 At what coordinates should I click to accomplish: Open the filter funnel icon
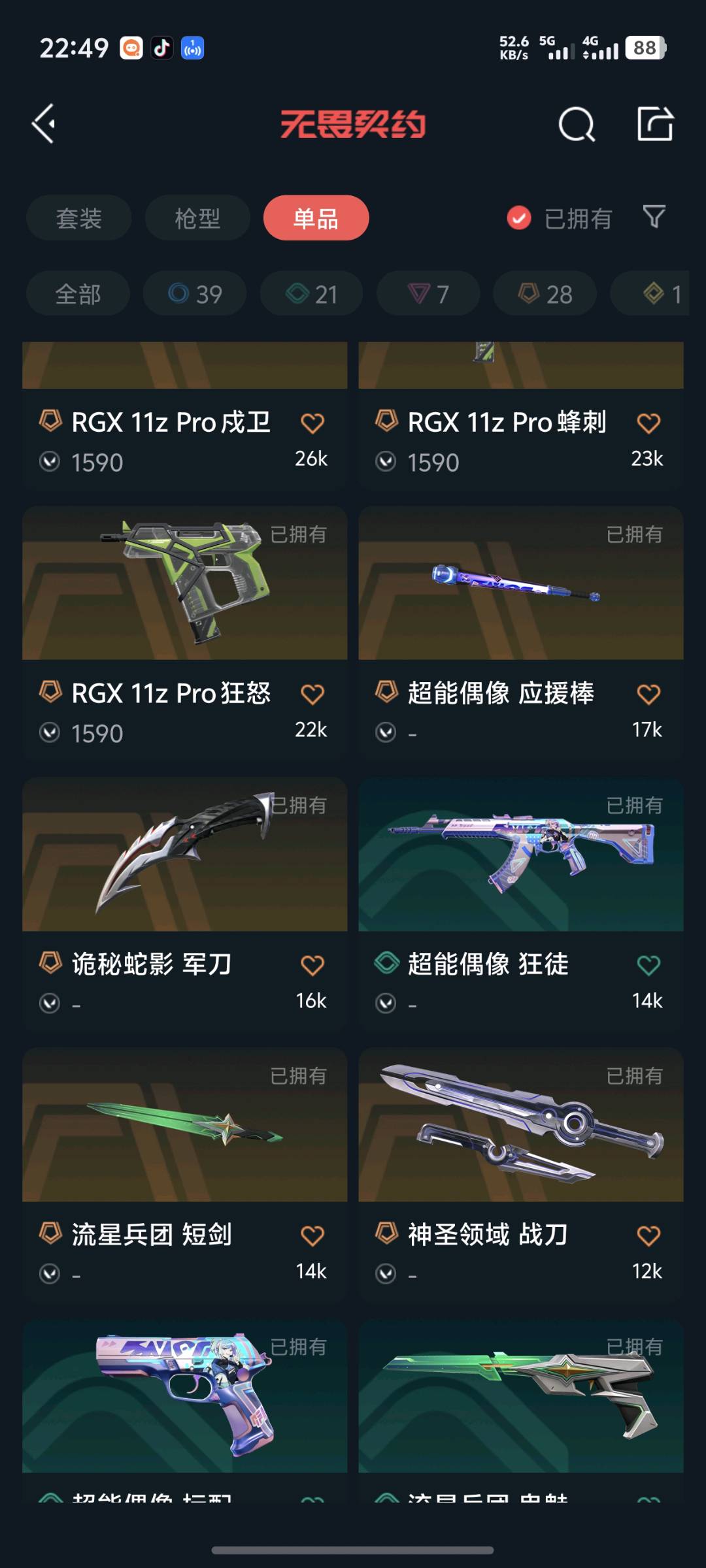click(x=654, y=217)
